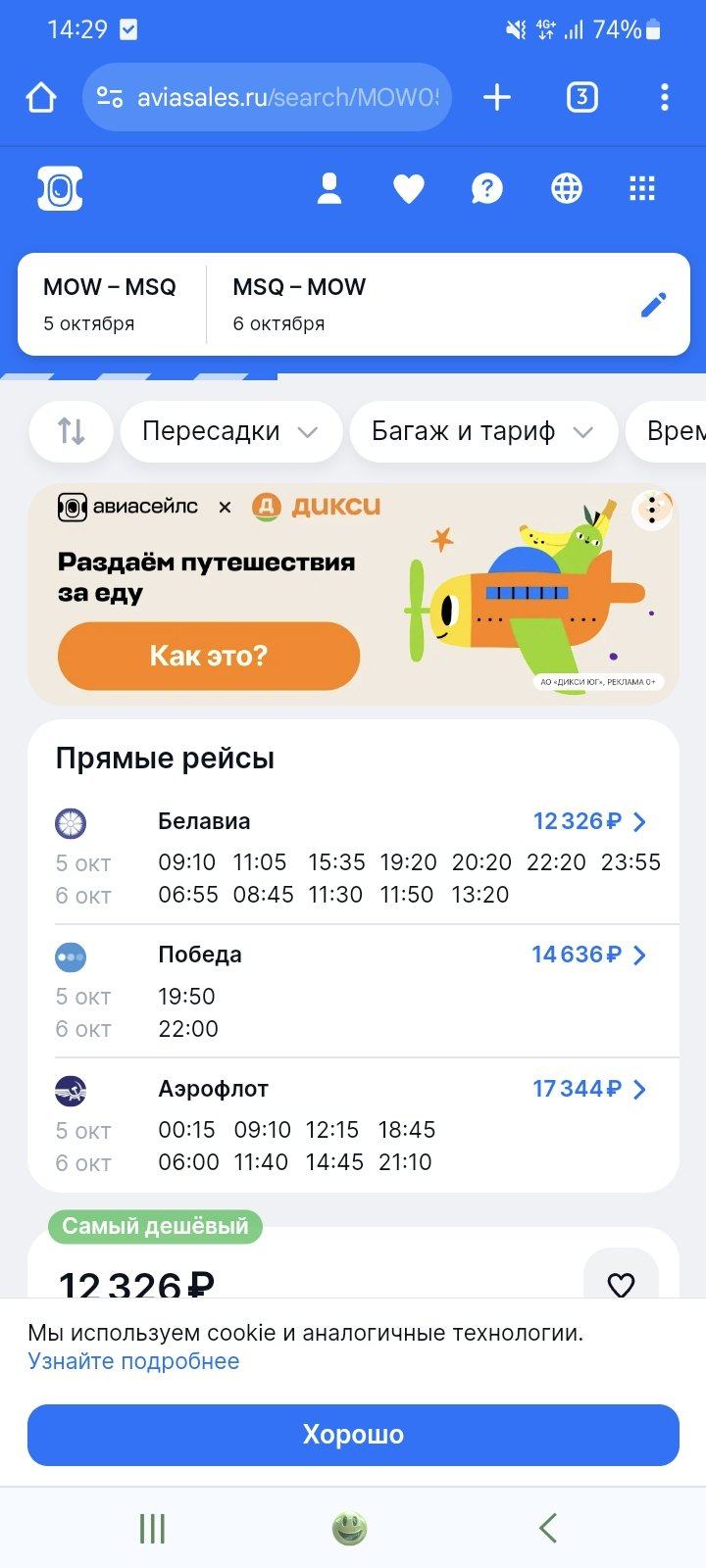Change language and region via globe
The image size is (706, 1568).
coord(567,188)
